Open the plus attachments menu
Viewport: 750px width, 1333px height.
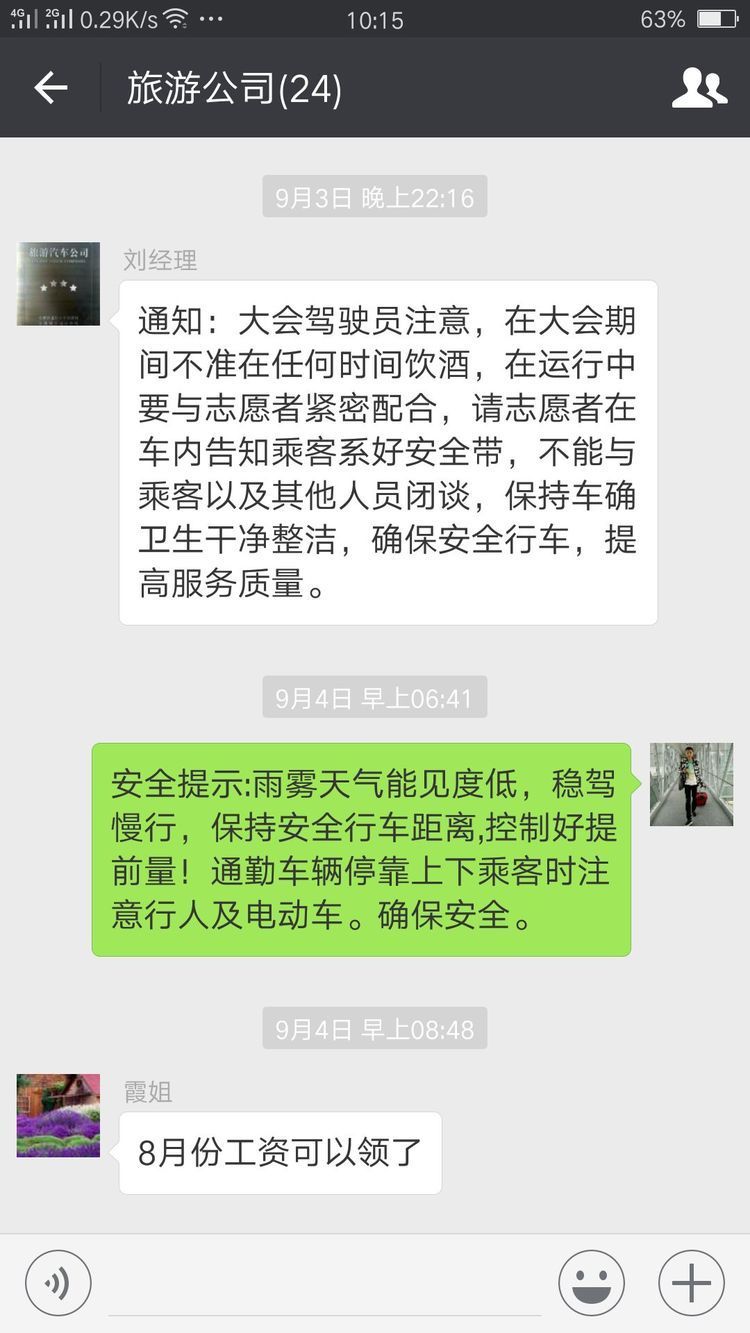pyautogui.click(x=691, y=1283)
